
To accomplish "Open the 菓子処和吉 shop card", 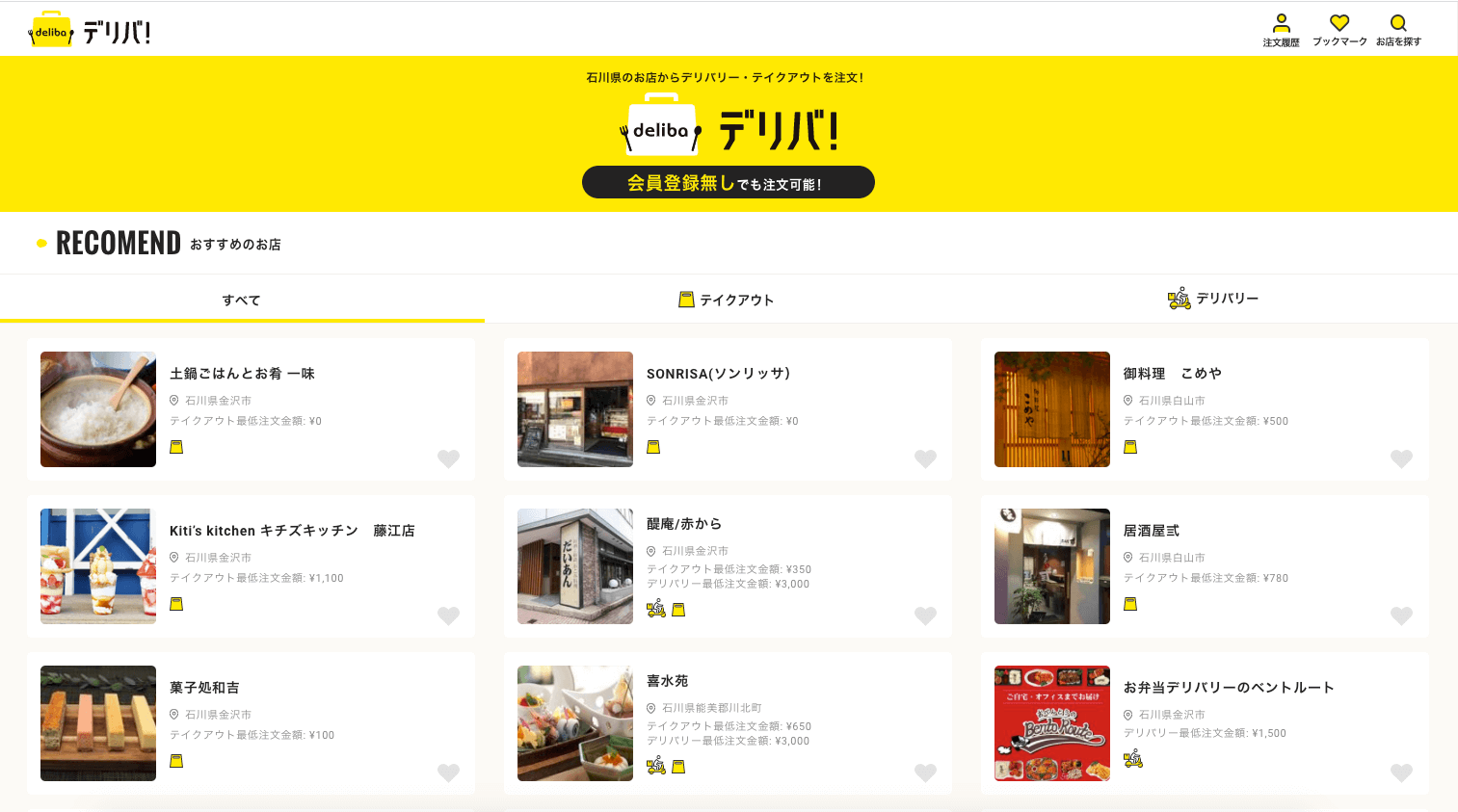I will pyautogui.click(x=204, y=688).
